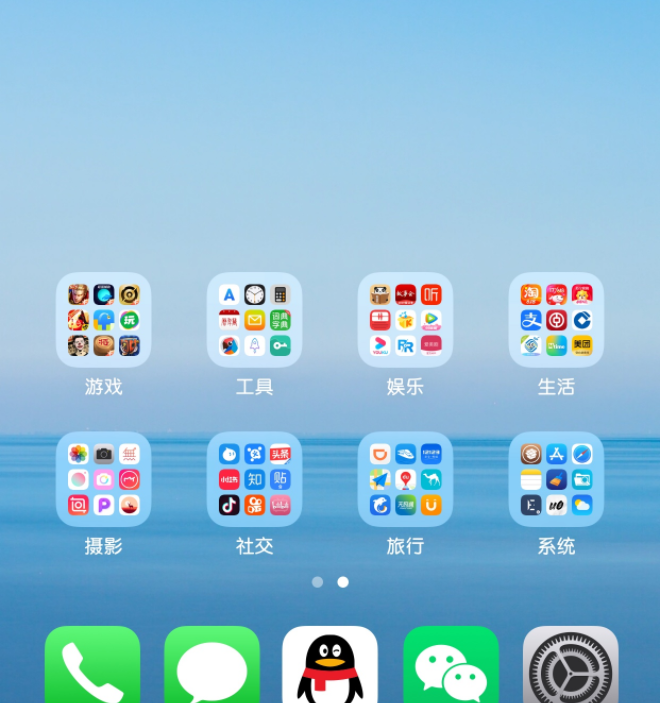660x703 pixels.
Task: Open the Settings gear app
Action: coord(570,667)
